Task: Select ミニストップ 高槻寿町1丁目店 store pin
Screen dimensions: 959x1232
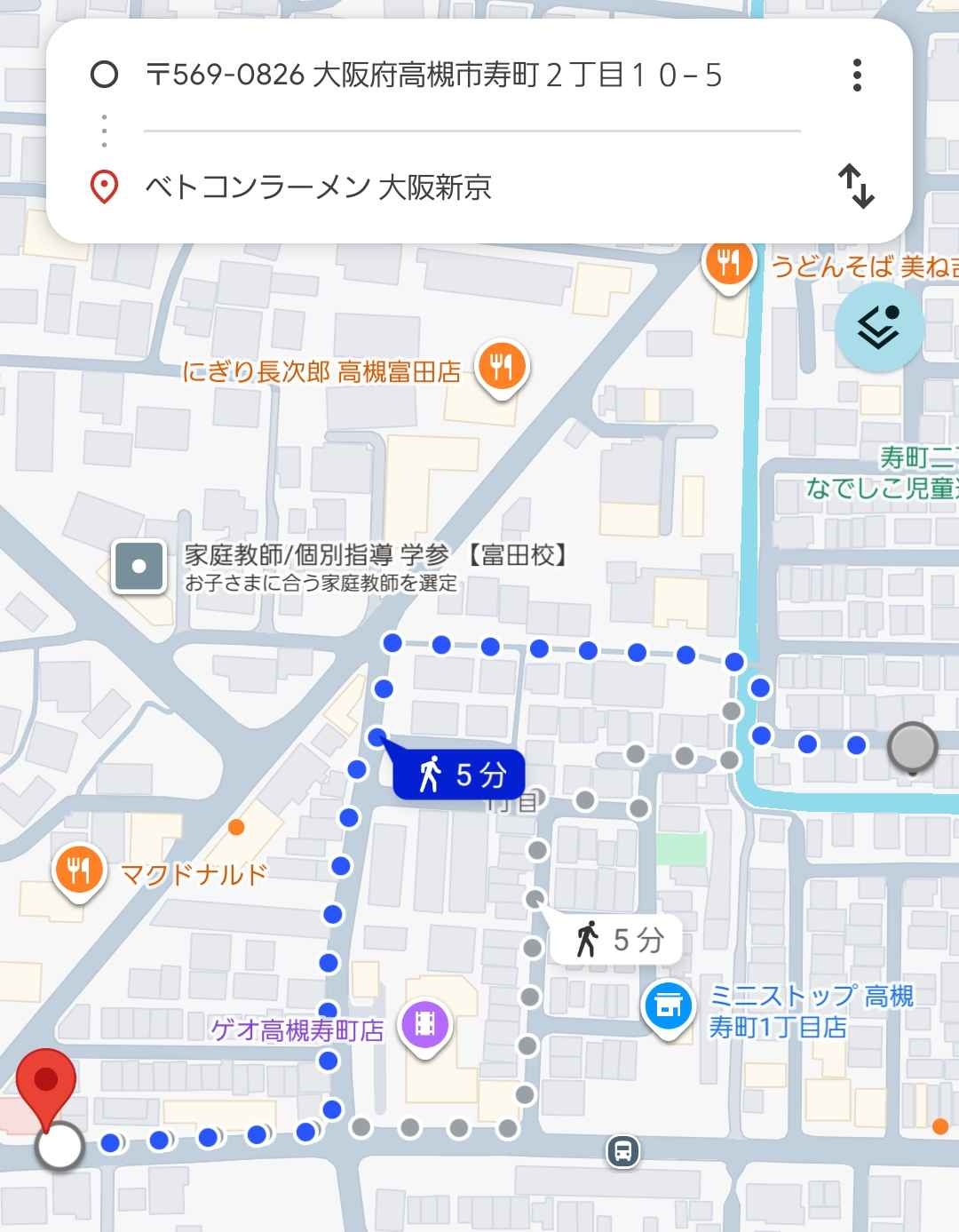Action: point(667,1005)
